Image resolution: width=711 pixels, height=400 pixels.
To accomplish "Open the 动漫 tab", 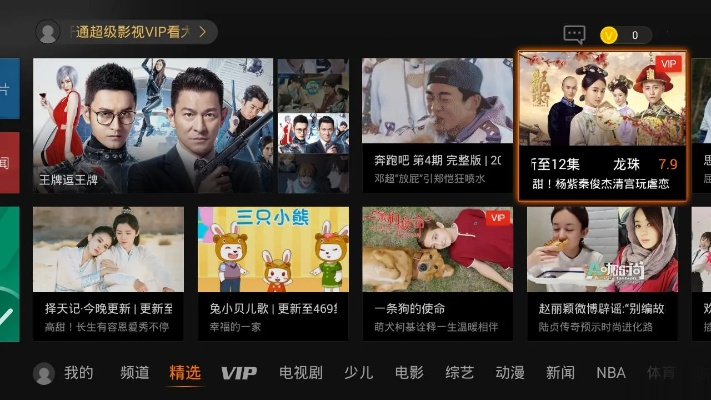I will click(x=510, y=373).
